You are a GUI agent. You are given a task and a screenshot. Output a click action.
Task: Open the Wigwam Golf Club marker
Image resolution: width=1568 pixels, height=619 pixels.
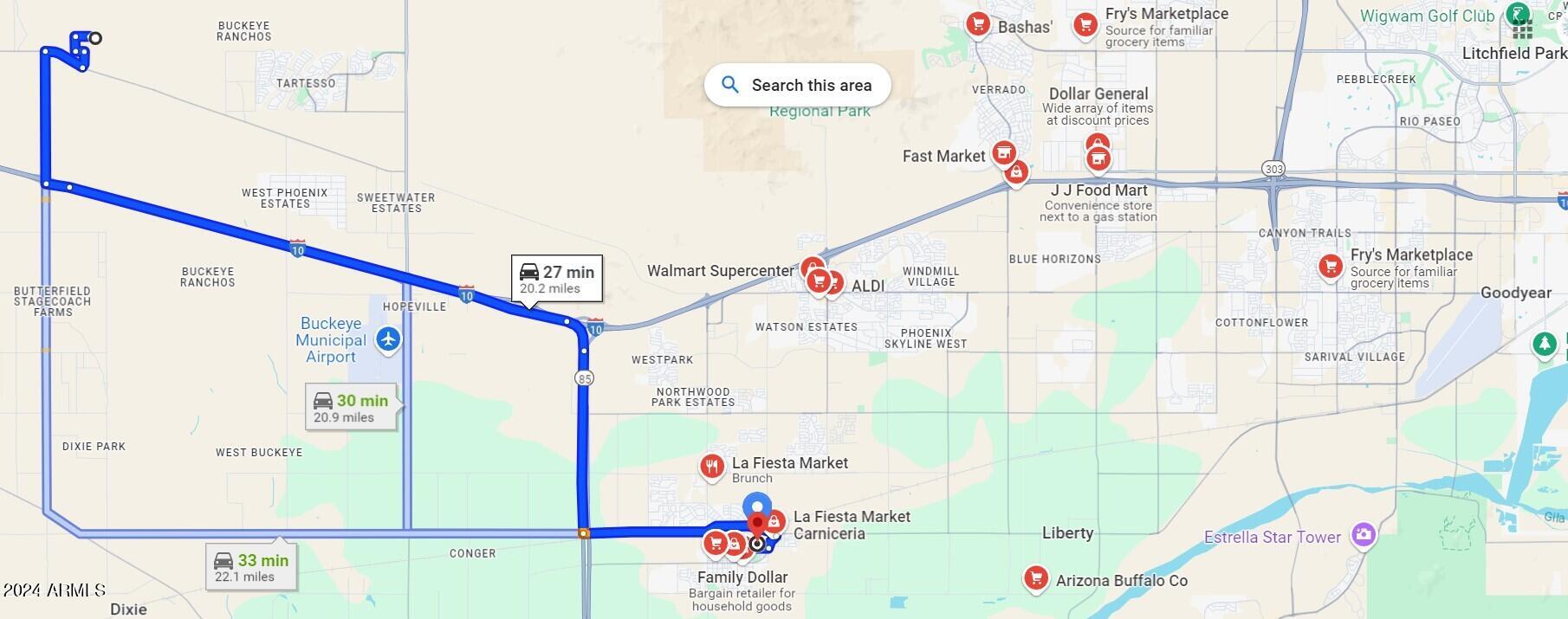point(1516,14)
